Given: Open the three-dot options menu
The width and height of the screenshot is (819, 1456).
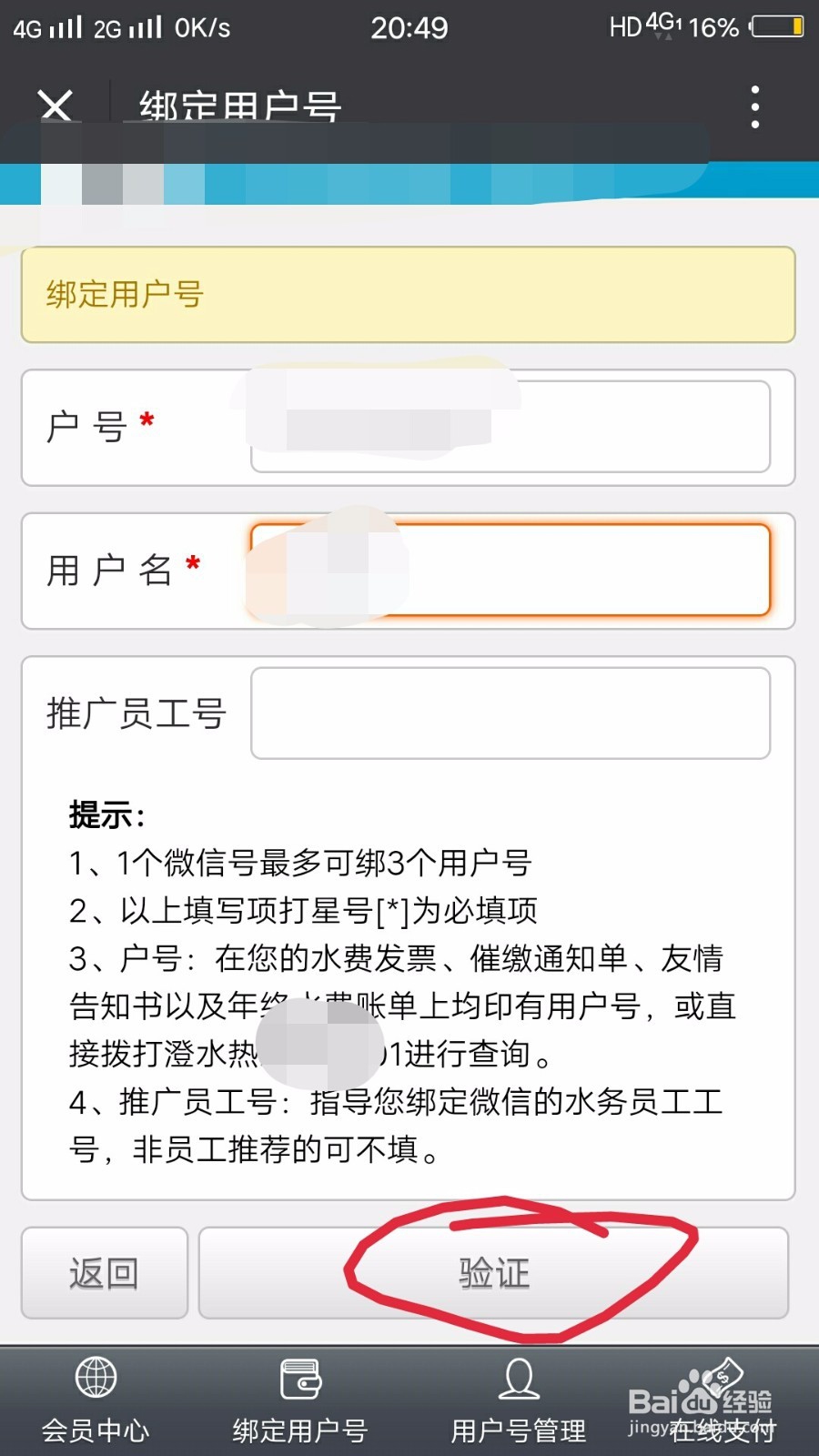Looking at the screenshot, I should click(x=754, y=106).
